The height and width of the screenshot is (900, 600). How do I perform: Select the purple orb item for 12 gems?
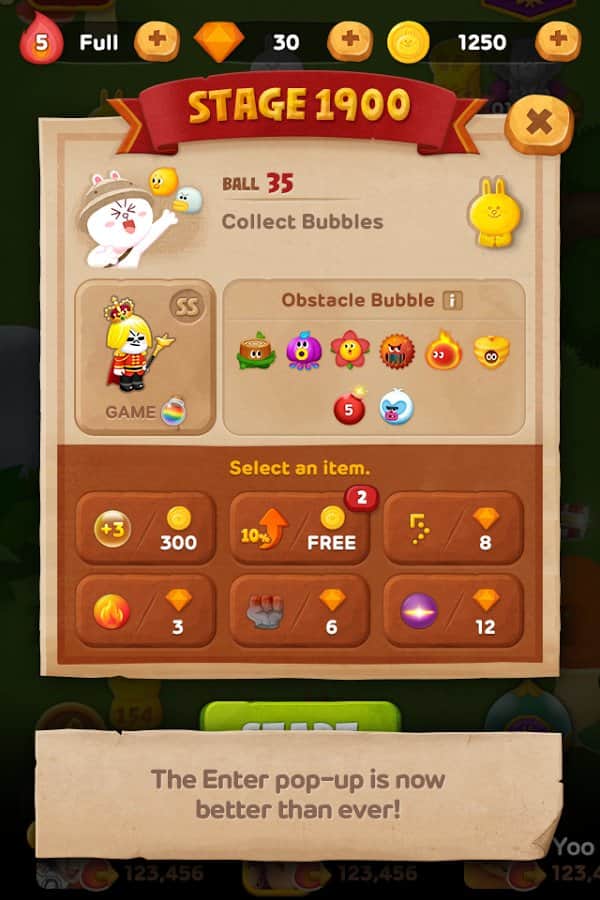click(453, 610)
